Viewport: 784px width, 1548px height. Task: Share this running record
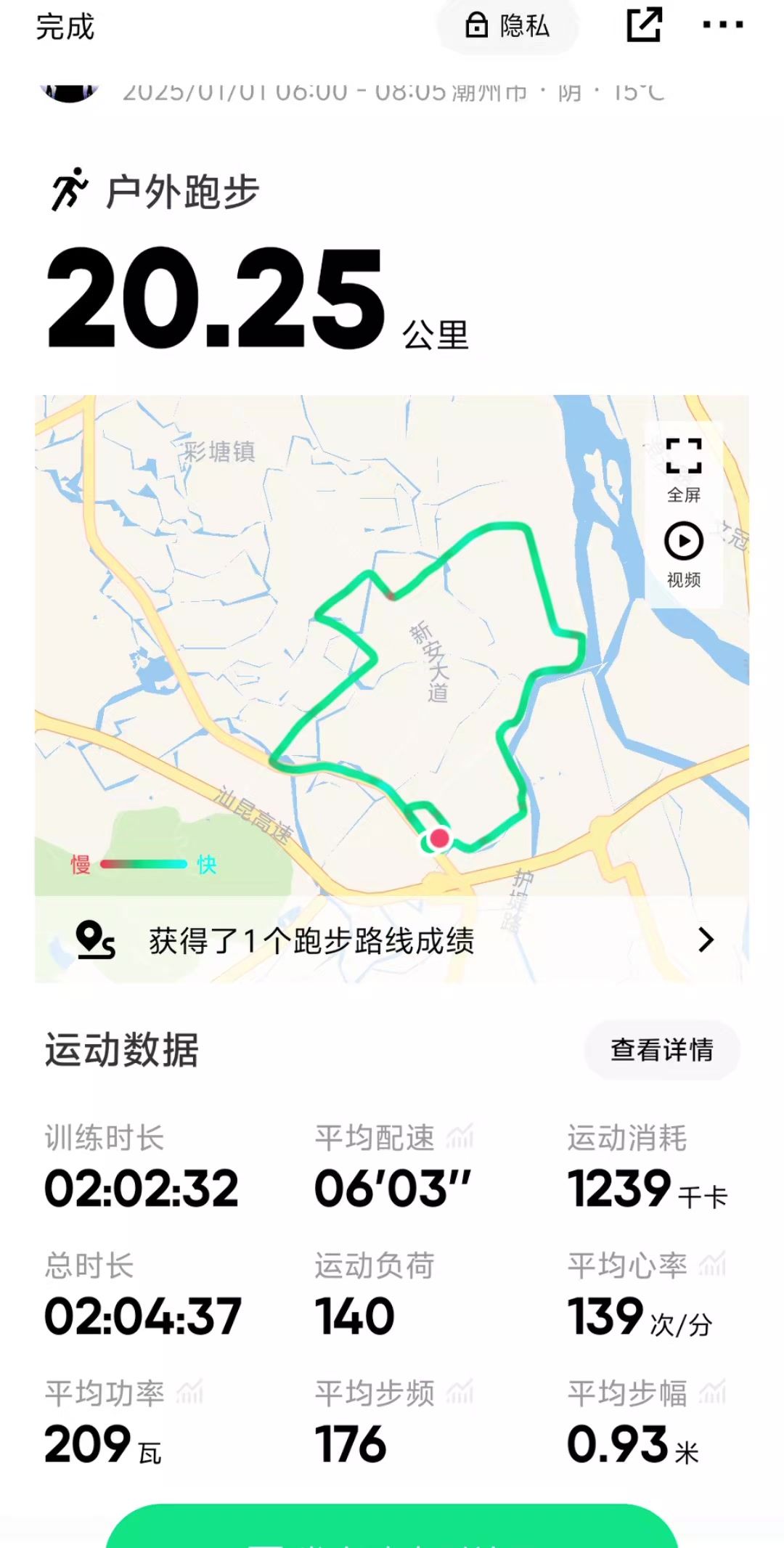[x=644, y=25]
